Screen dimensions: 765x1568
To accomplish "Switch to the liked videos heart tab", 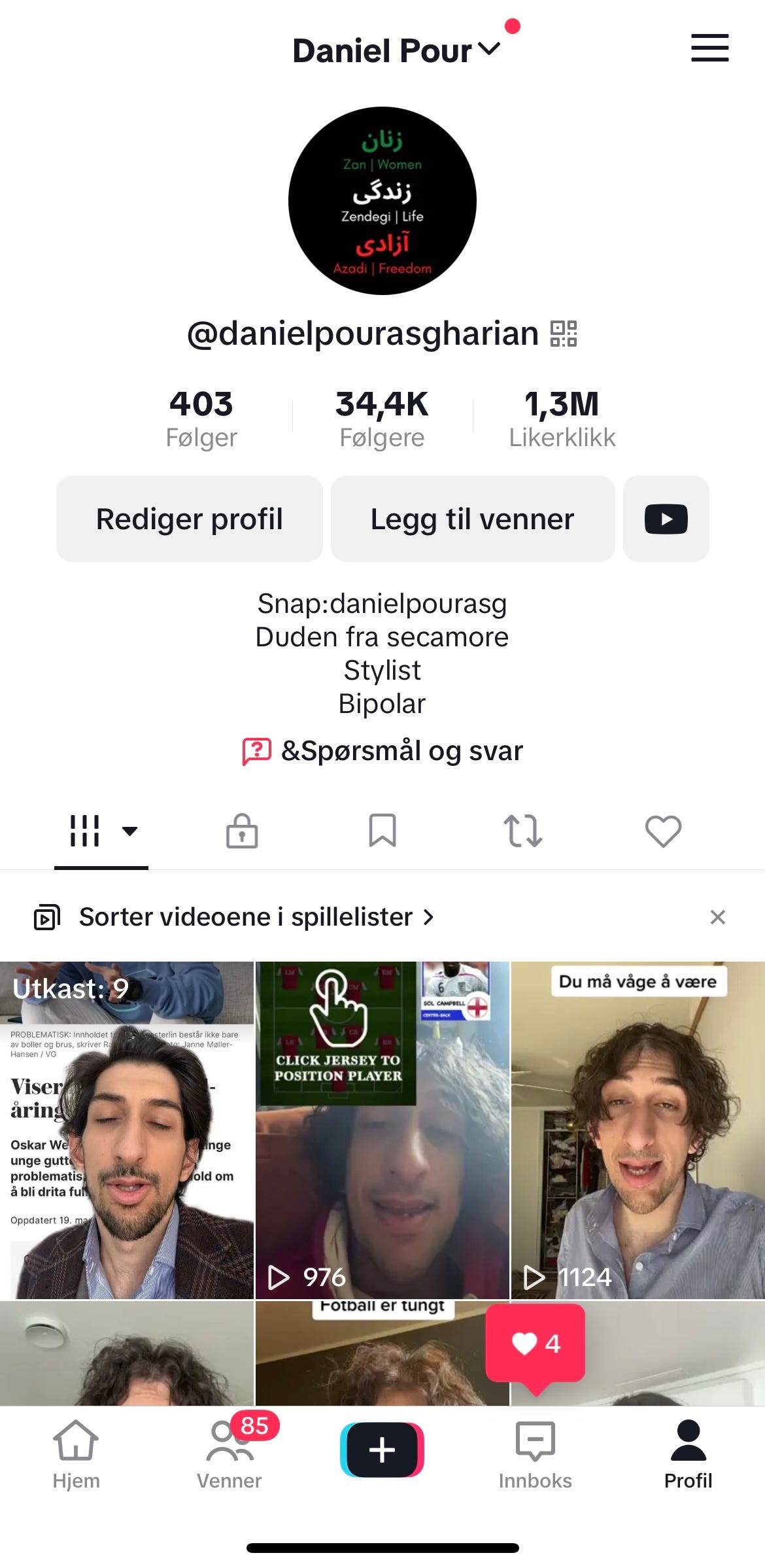I will pyautogui.click(x=663, y=831).
